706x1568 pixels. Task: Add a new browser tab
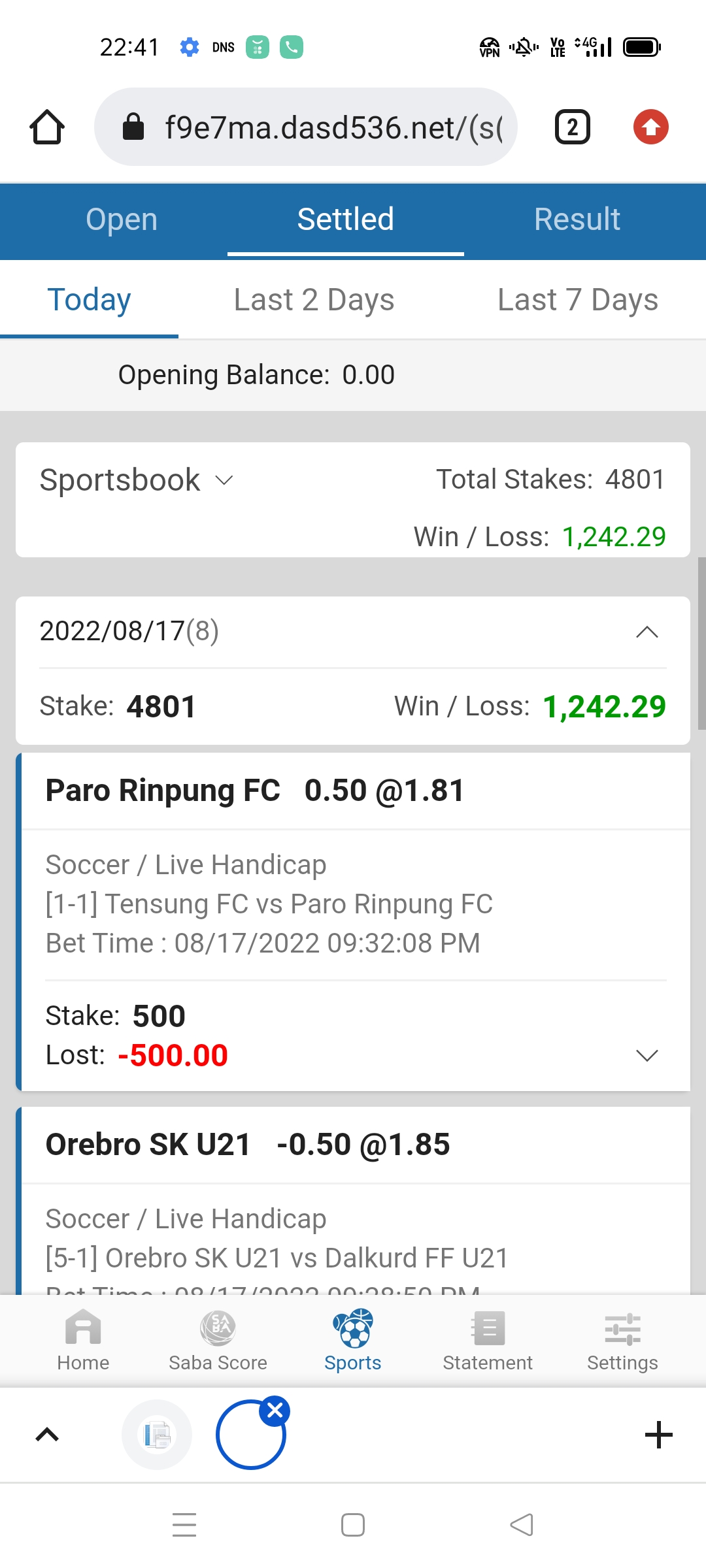(658, 1435)
